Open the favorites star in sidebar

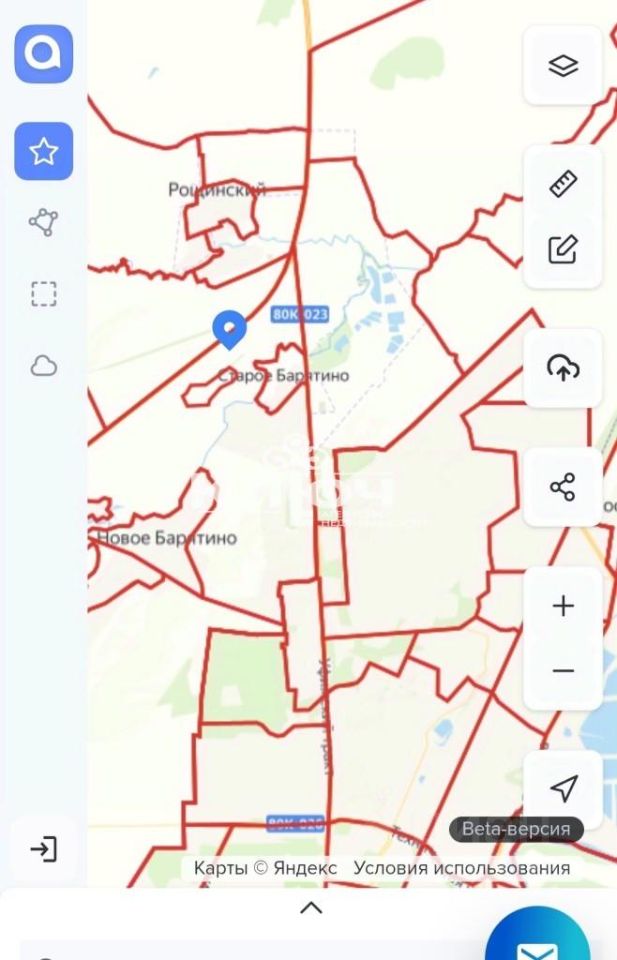pos(43,151)
